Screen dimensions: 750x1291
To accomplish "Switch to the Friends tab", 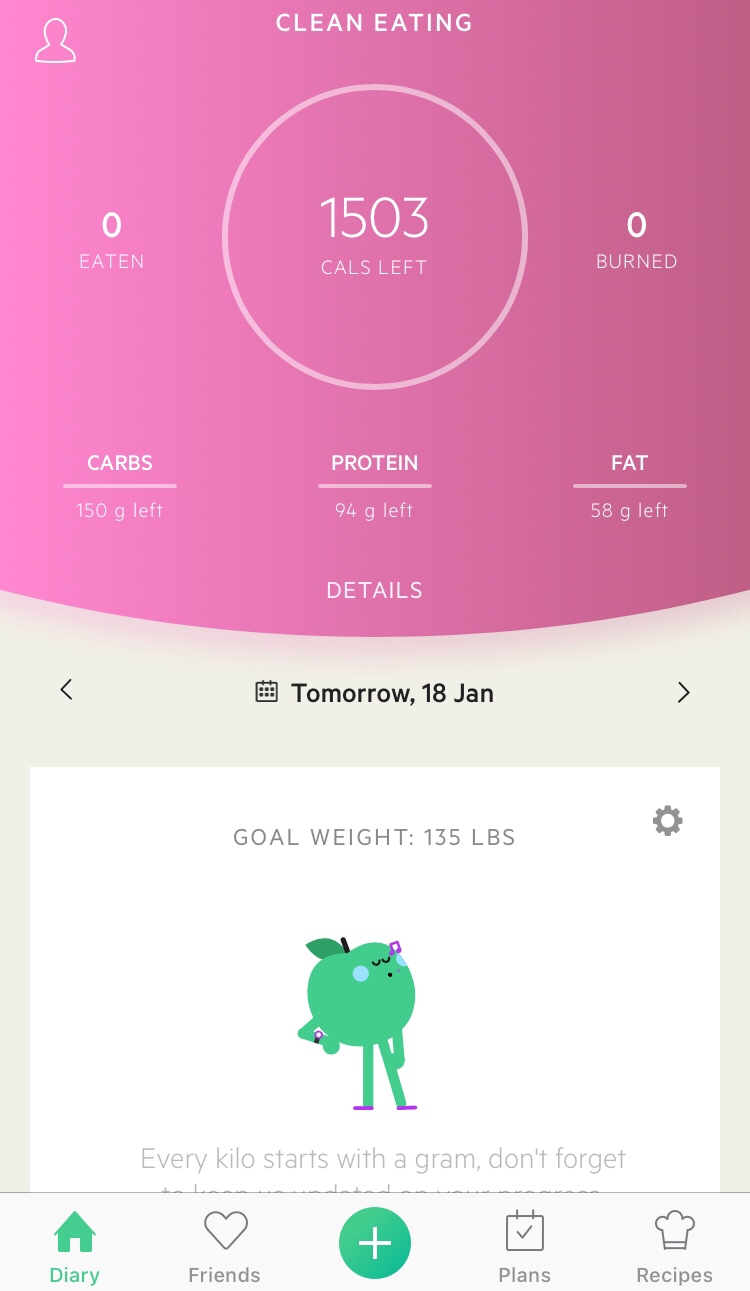I will coord(224,1245).
